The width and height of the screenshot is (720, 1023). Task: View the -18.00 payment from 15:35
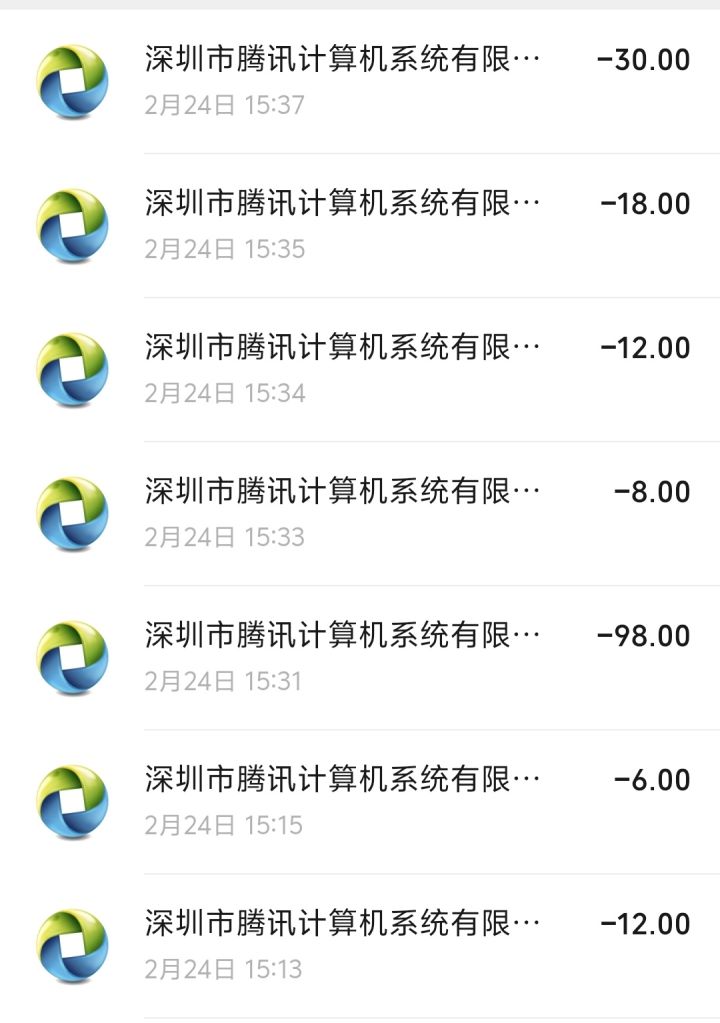[x=360, y=225]
